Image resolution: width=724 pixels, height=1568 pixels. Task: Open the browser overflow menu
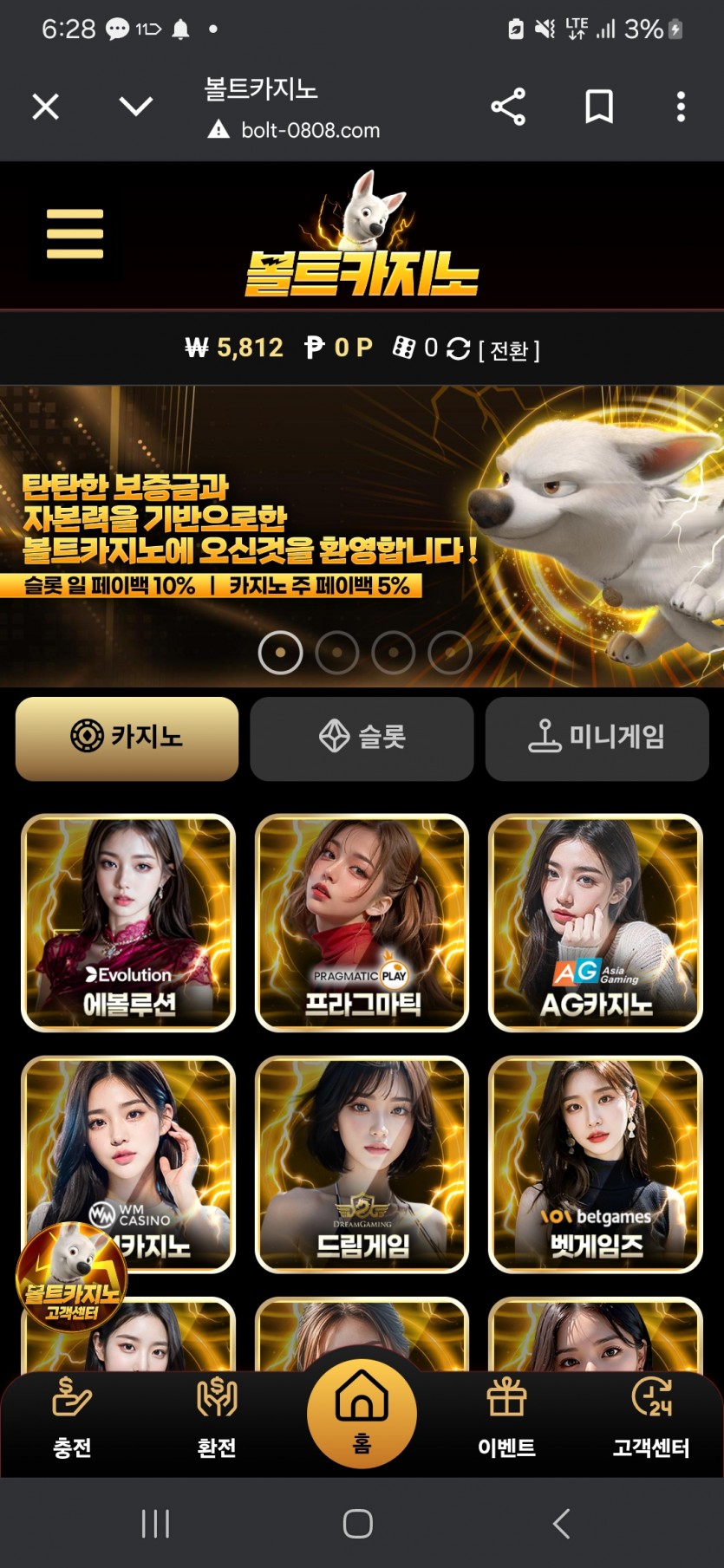(682, 107)
